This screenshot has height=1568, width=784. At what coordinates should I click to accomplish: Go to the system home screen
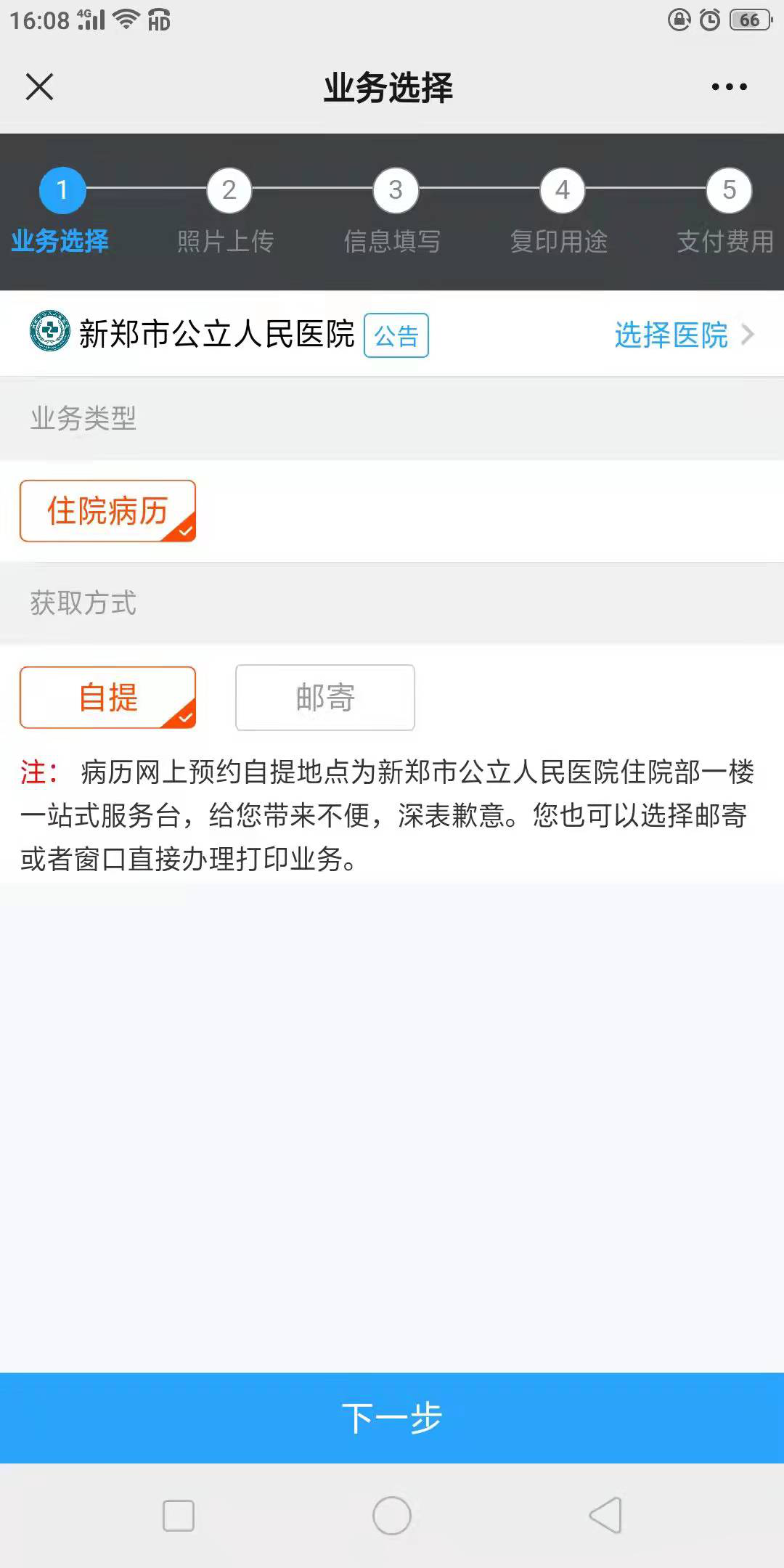[x=392, y=1516]
